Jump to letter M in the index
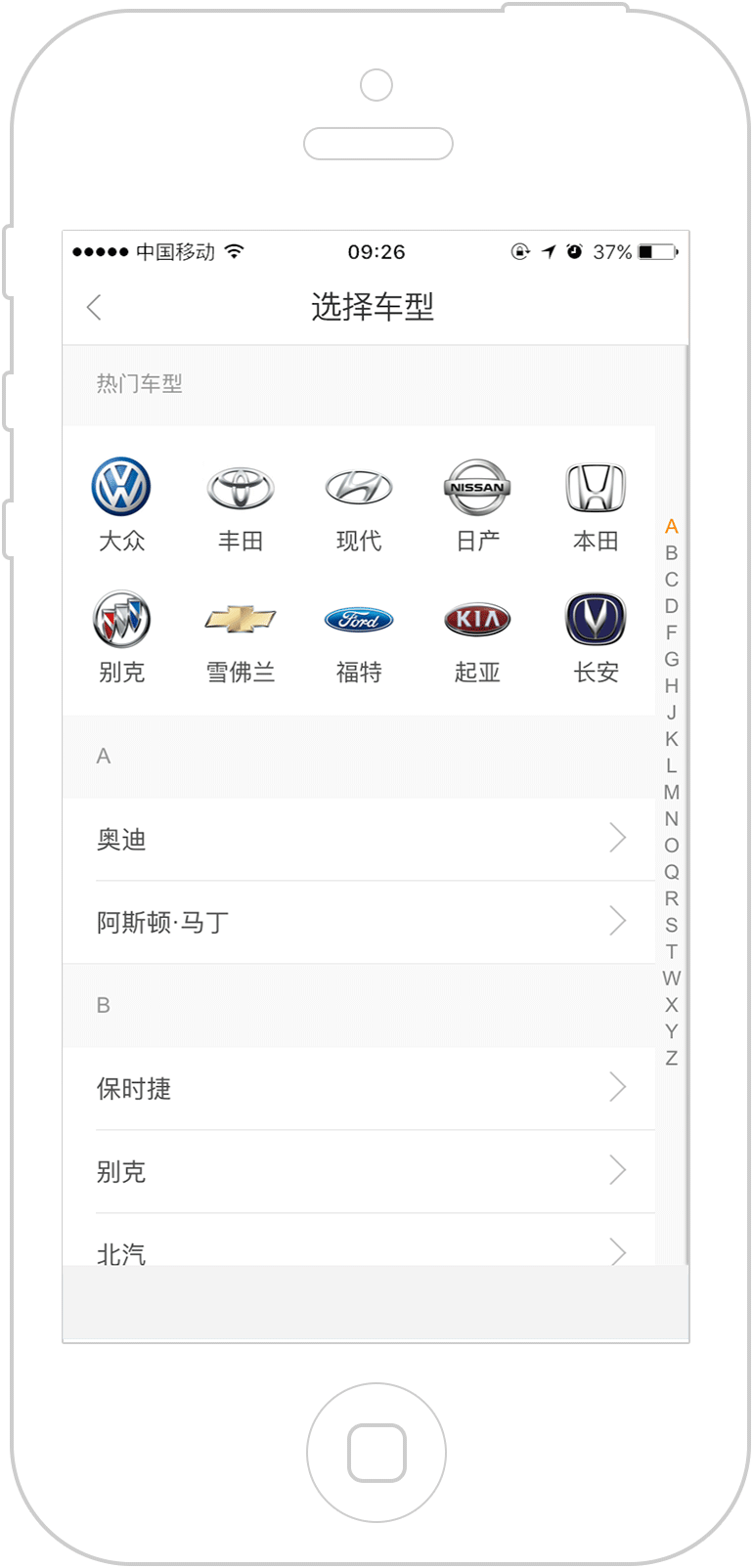This screenshot has height=1568, width=753. point(671,793)
